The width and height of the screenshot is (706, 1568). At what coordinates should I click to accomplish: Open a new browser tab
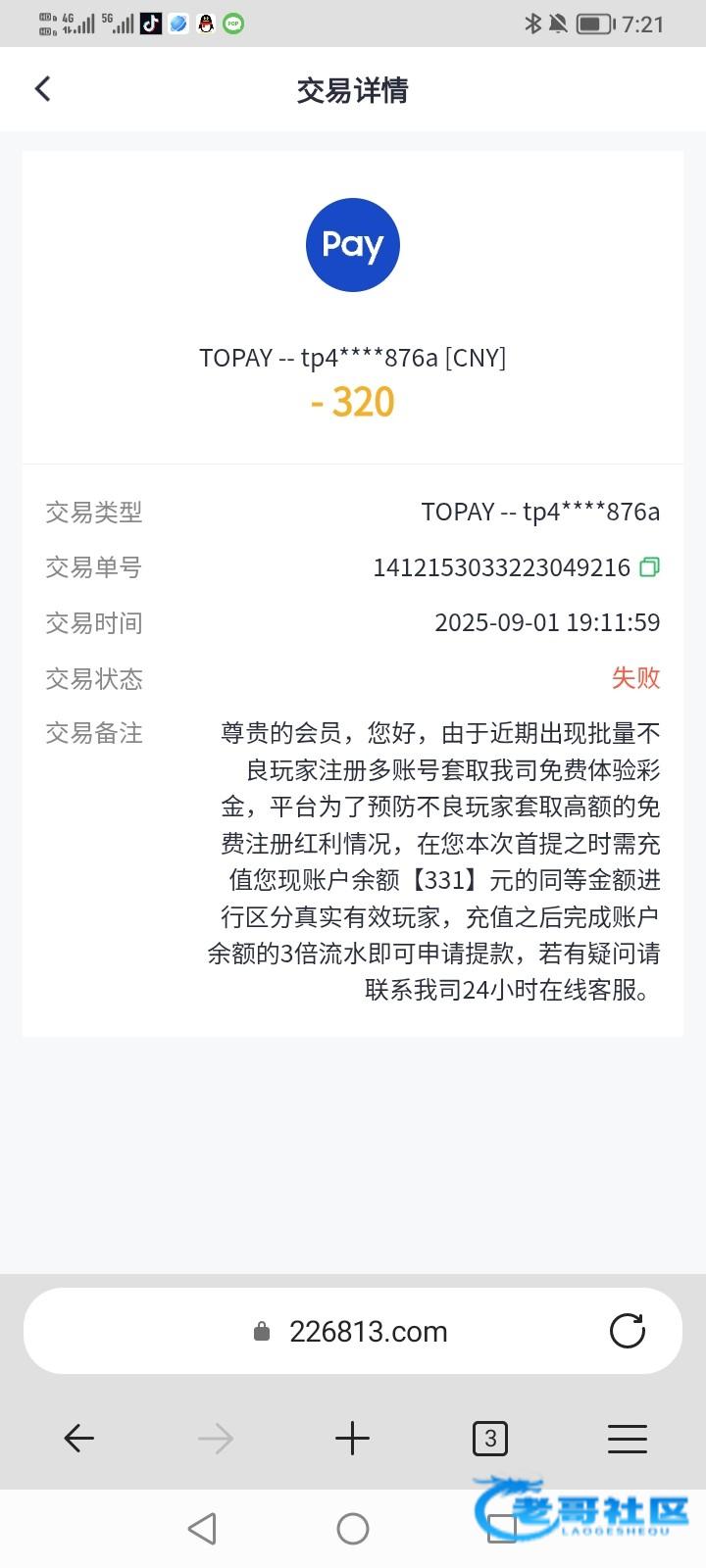[352, 1438]
